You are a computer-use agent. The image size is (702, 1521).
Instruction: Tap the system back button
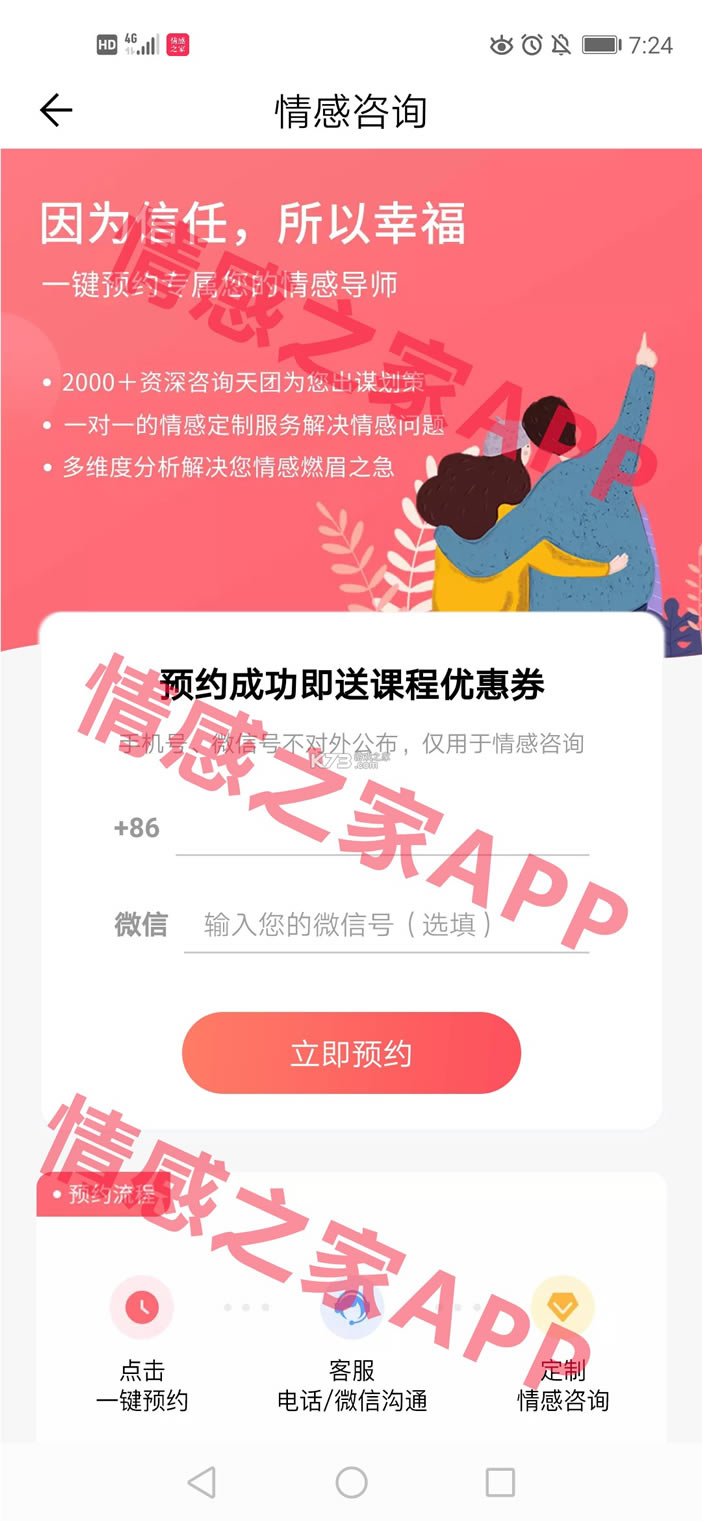point(202,1481)
